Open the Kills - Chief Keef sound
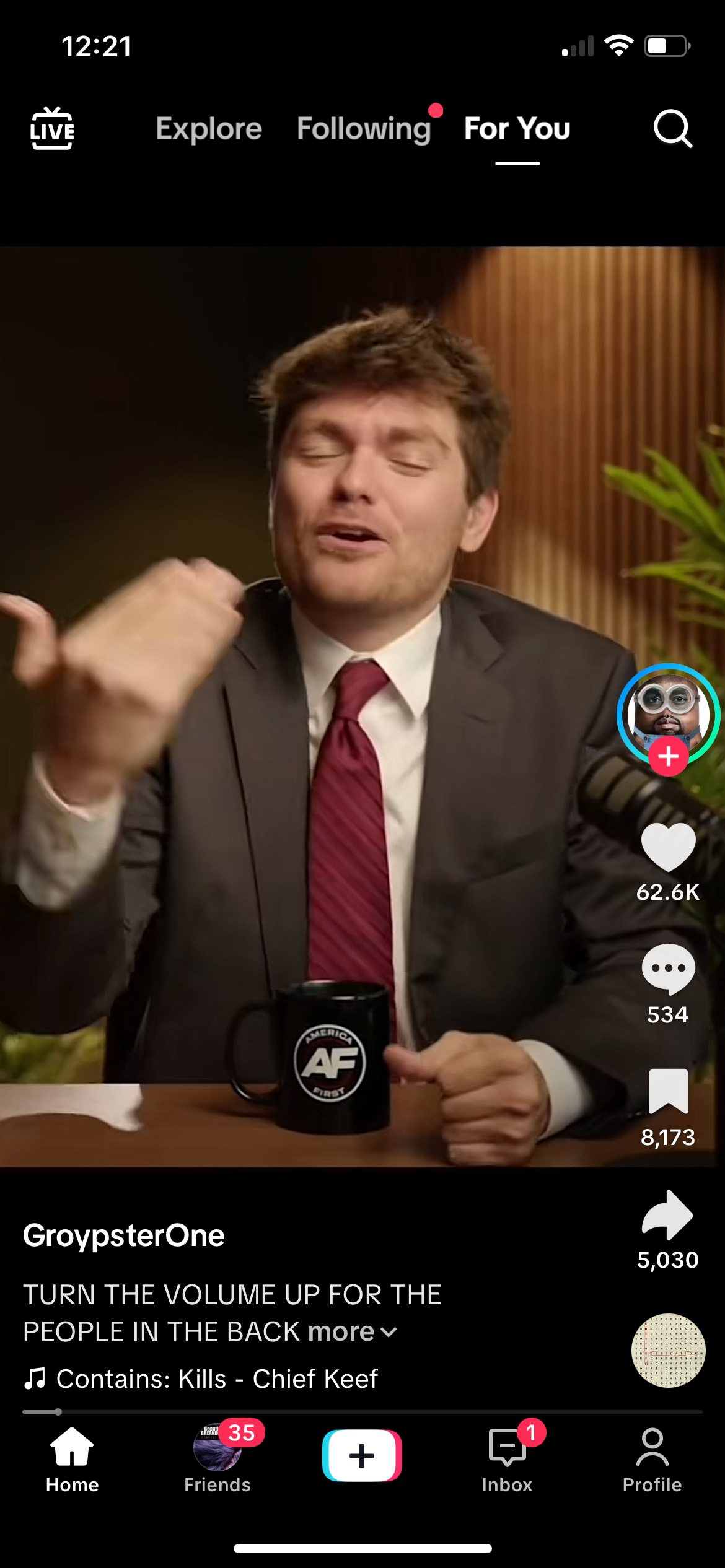Viewport: 725px width, 1568px height. 217,1379
